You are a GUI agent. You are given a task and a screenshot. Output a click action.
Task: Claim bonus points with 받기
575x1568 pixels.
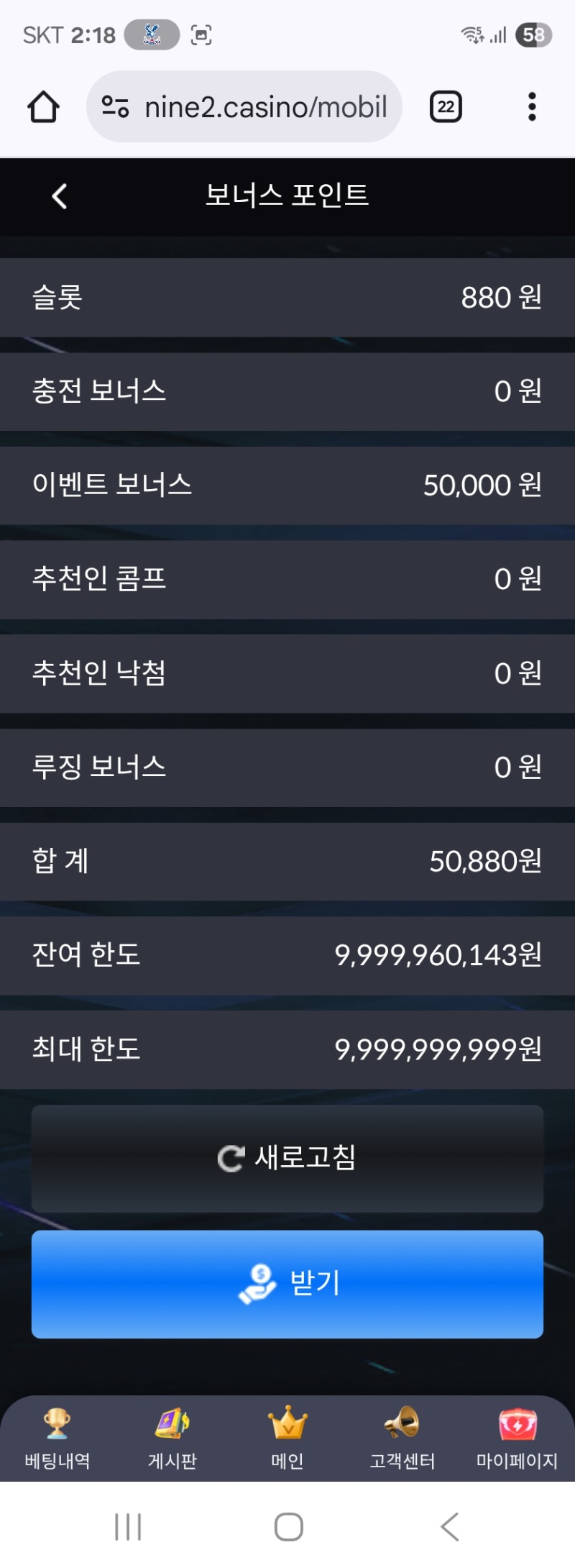287,1284
